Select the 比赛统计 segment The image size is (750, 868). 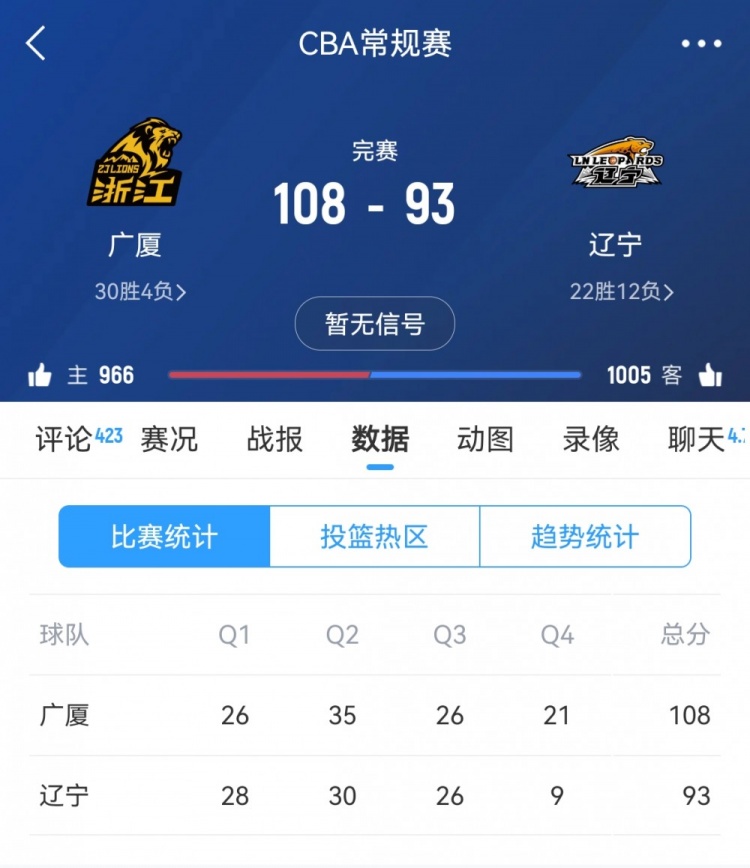[x=164, y=537]
